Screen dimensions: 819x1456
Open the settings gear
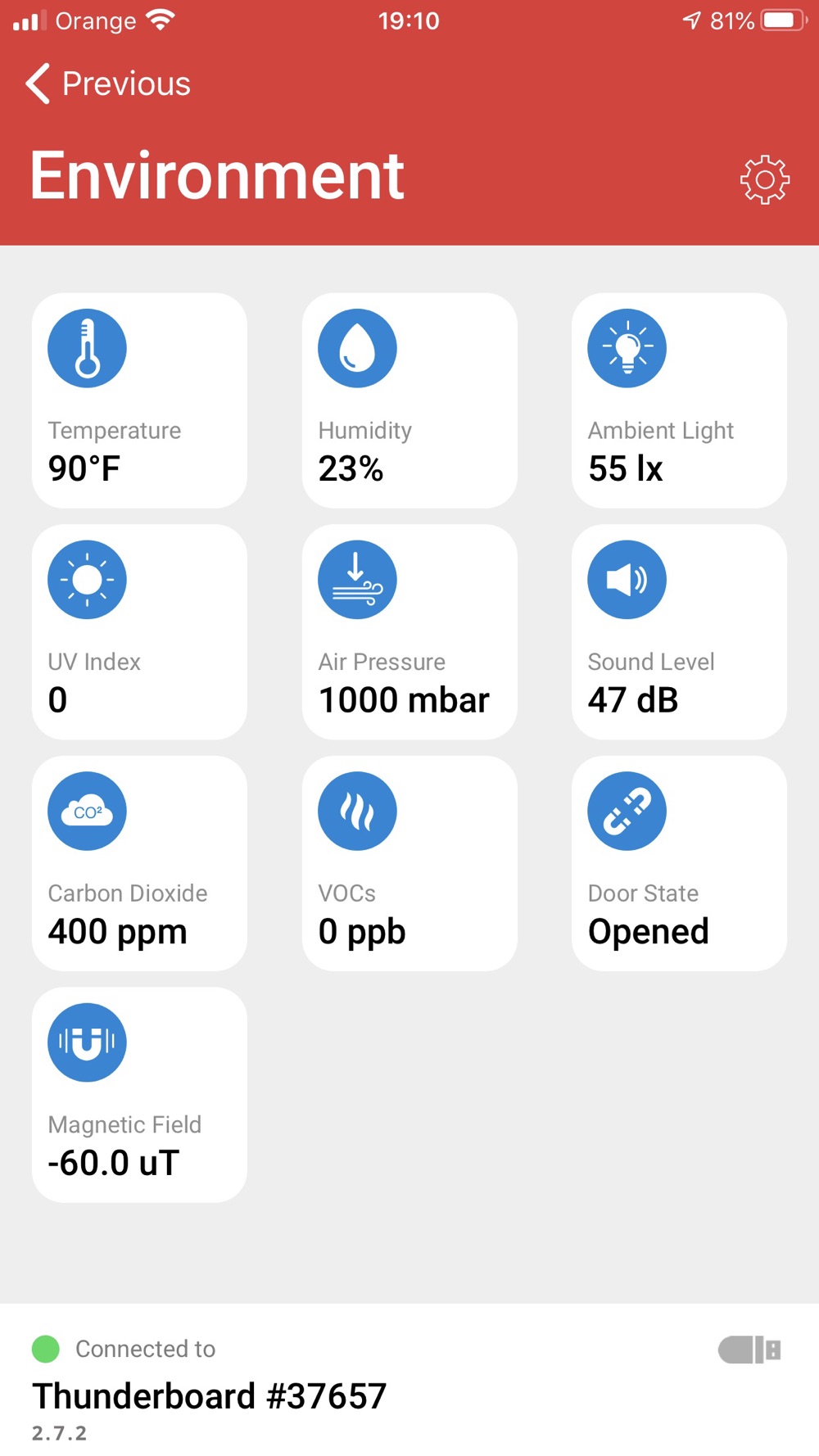765,179
